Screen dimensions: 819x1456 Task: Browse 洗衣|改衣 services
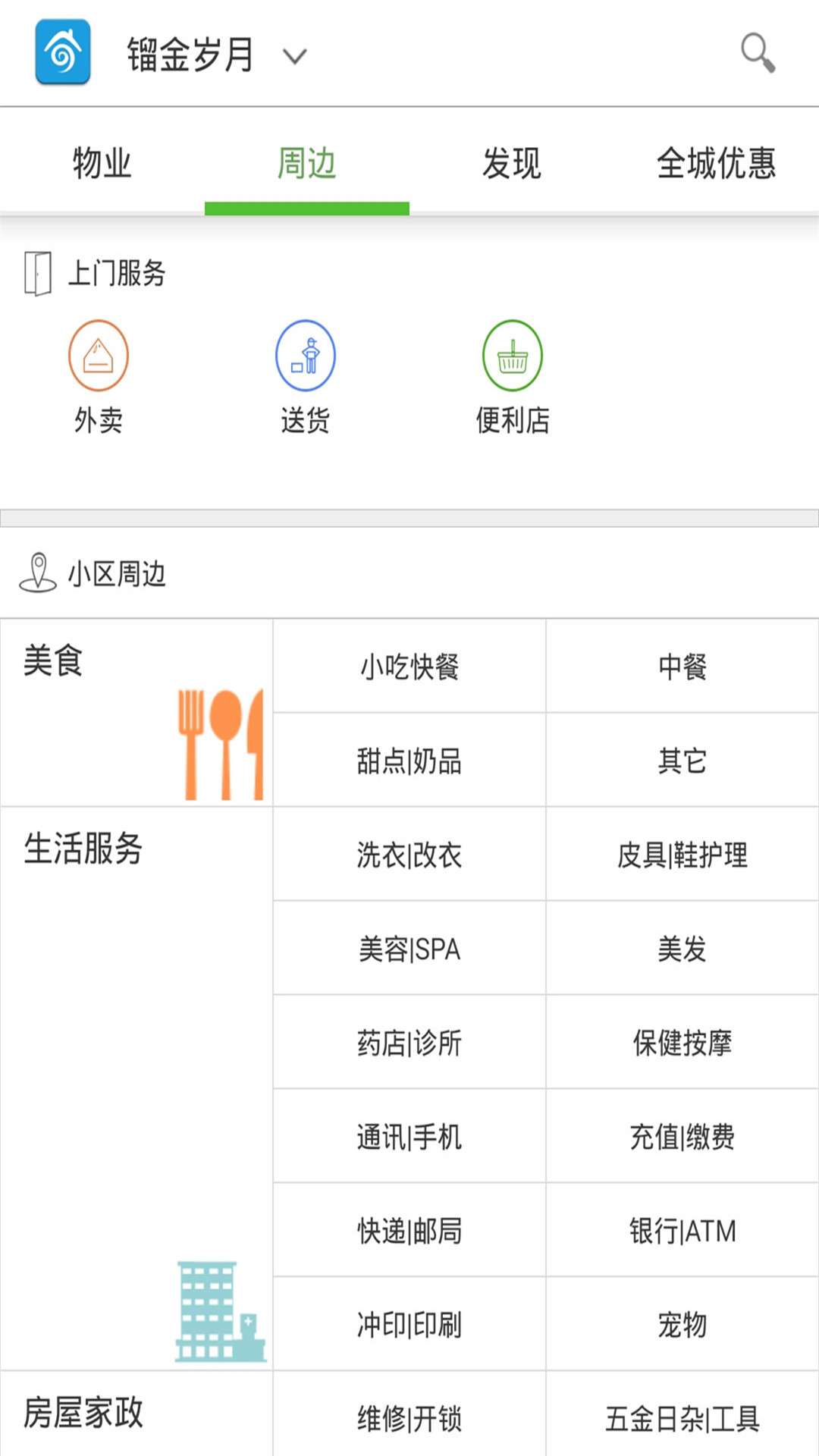[x=409, y=854]
